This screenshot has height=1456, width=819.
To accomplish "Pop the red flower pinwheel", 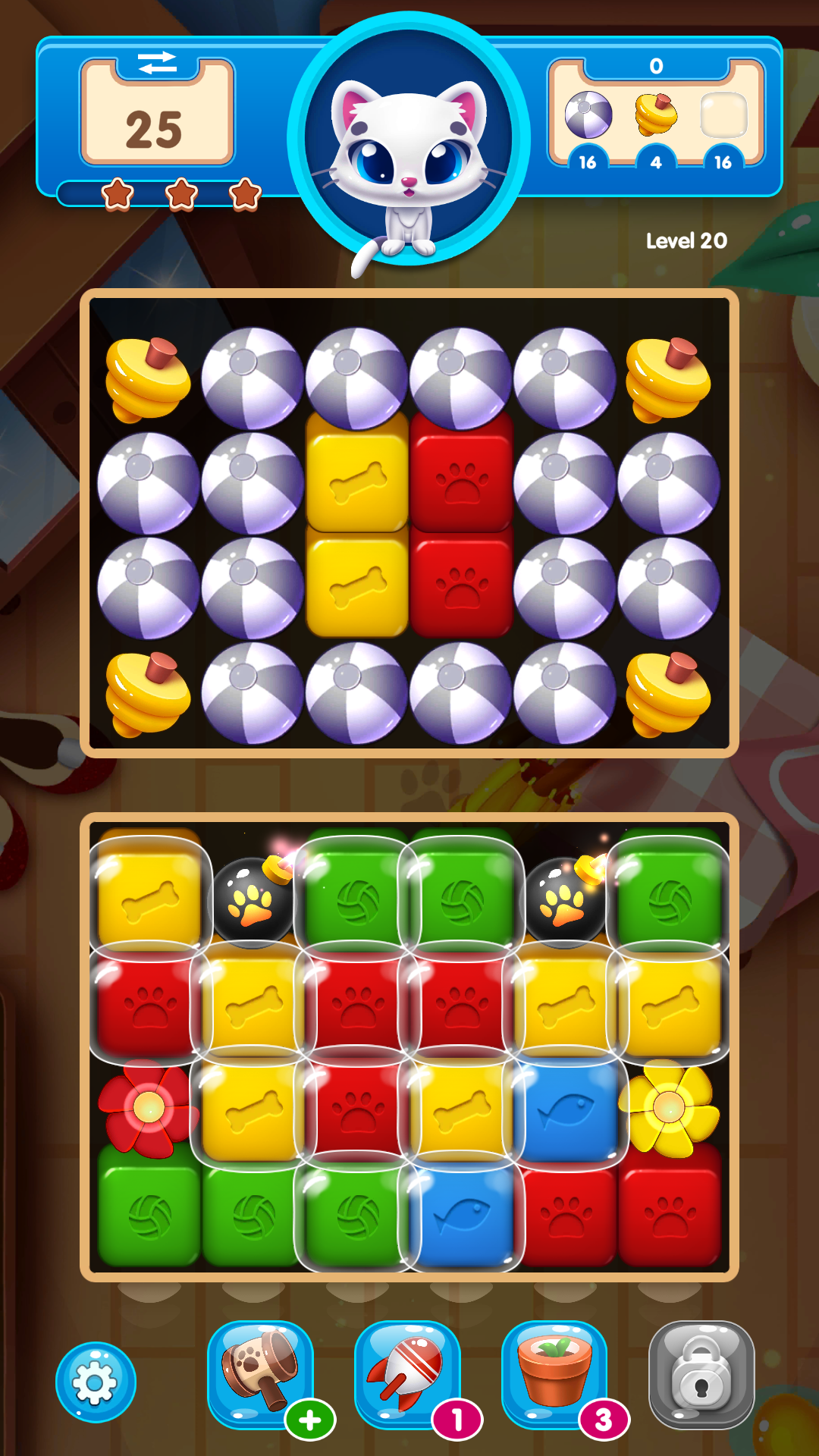I will coord(148,1109).
